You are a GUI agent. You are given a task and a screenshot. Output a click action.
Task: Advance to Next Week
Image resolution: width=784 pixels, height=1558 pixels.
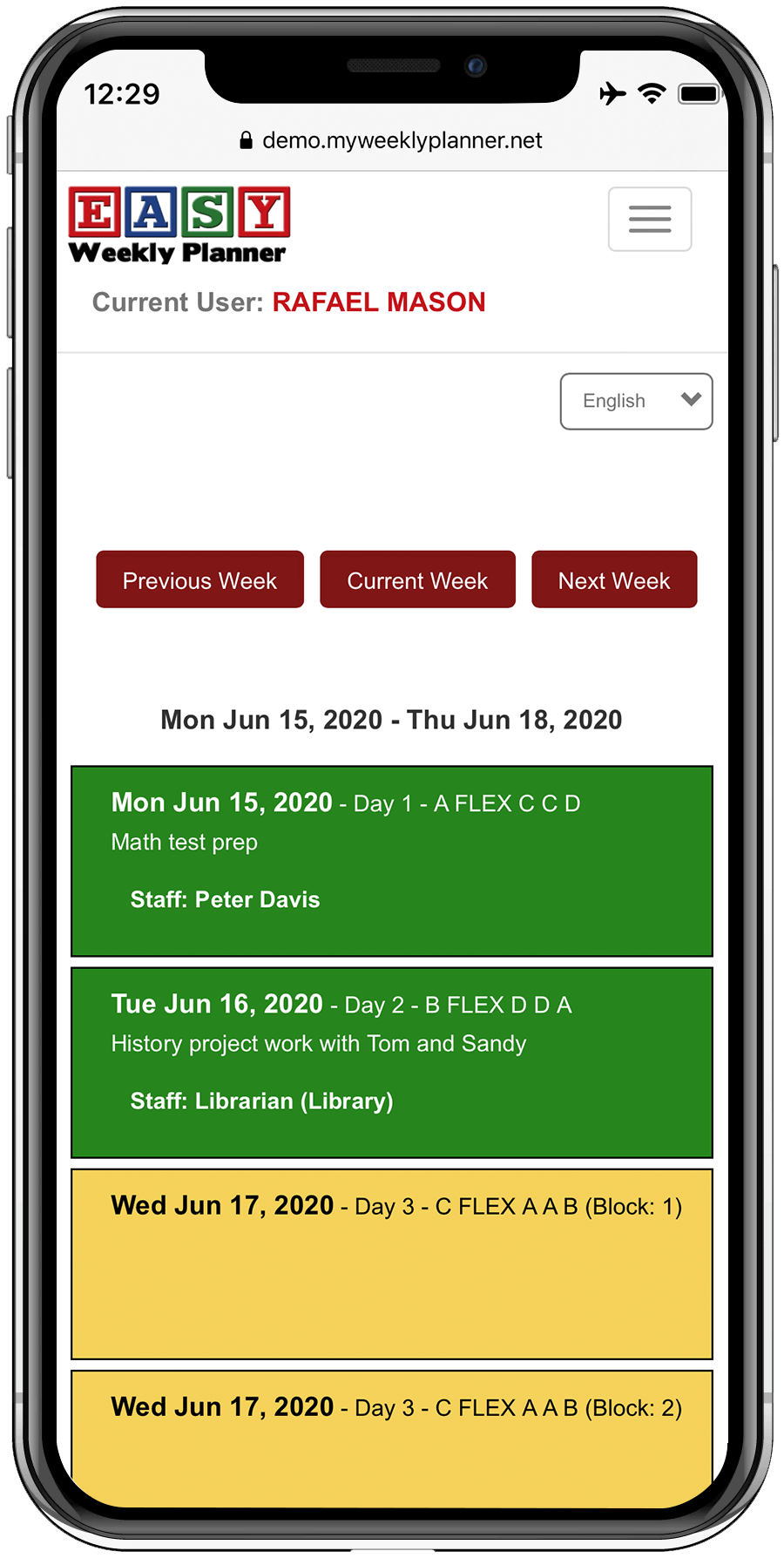tap(614, 579)
